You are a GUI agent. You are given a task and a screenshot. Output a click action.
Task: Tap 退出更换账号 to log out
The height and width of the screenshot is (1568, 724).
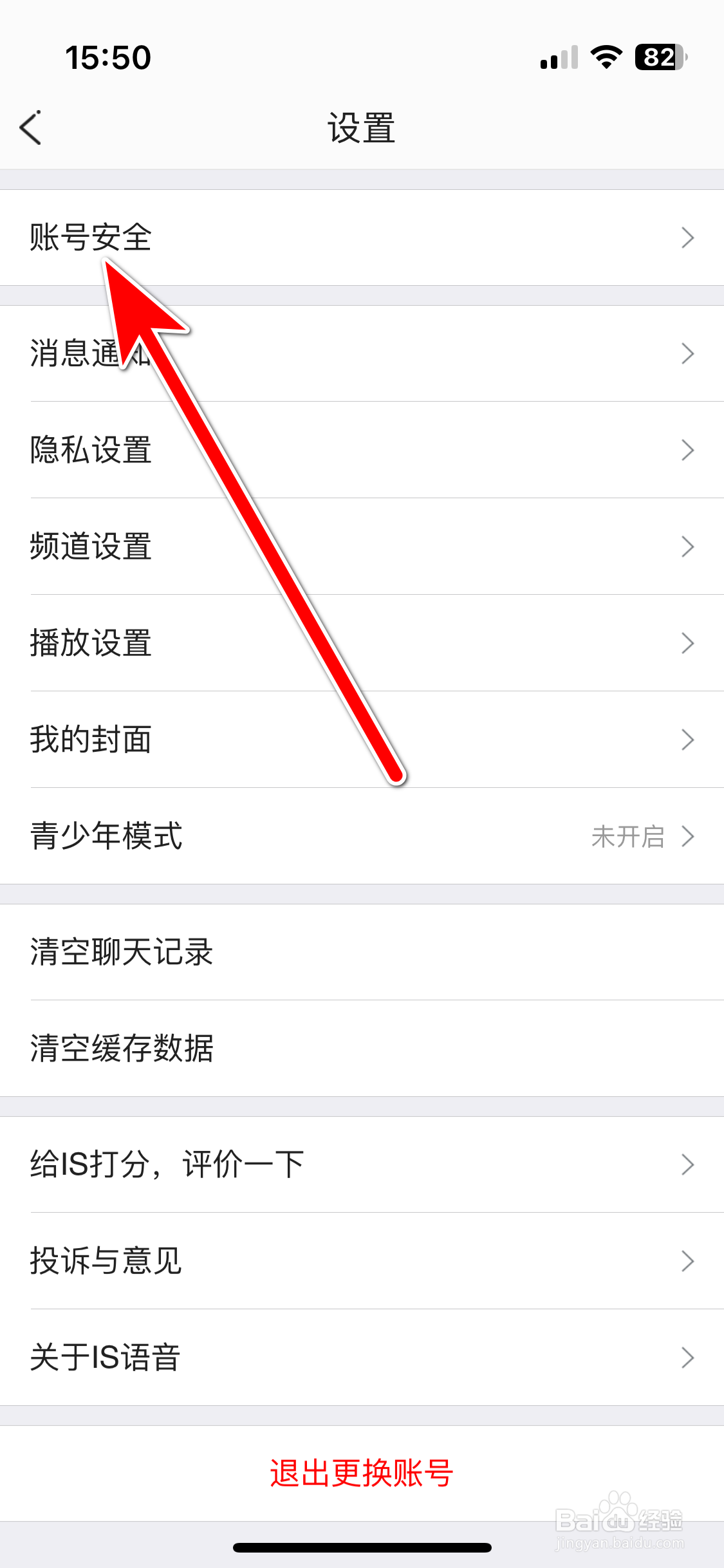coord(361,1474)
